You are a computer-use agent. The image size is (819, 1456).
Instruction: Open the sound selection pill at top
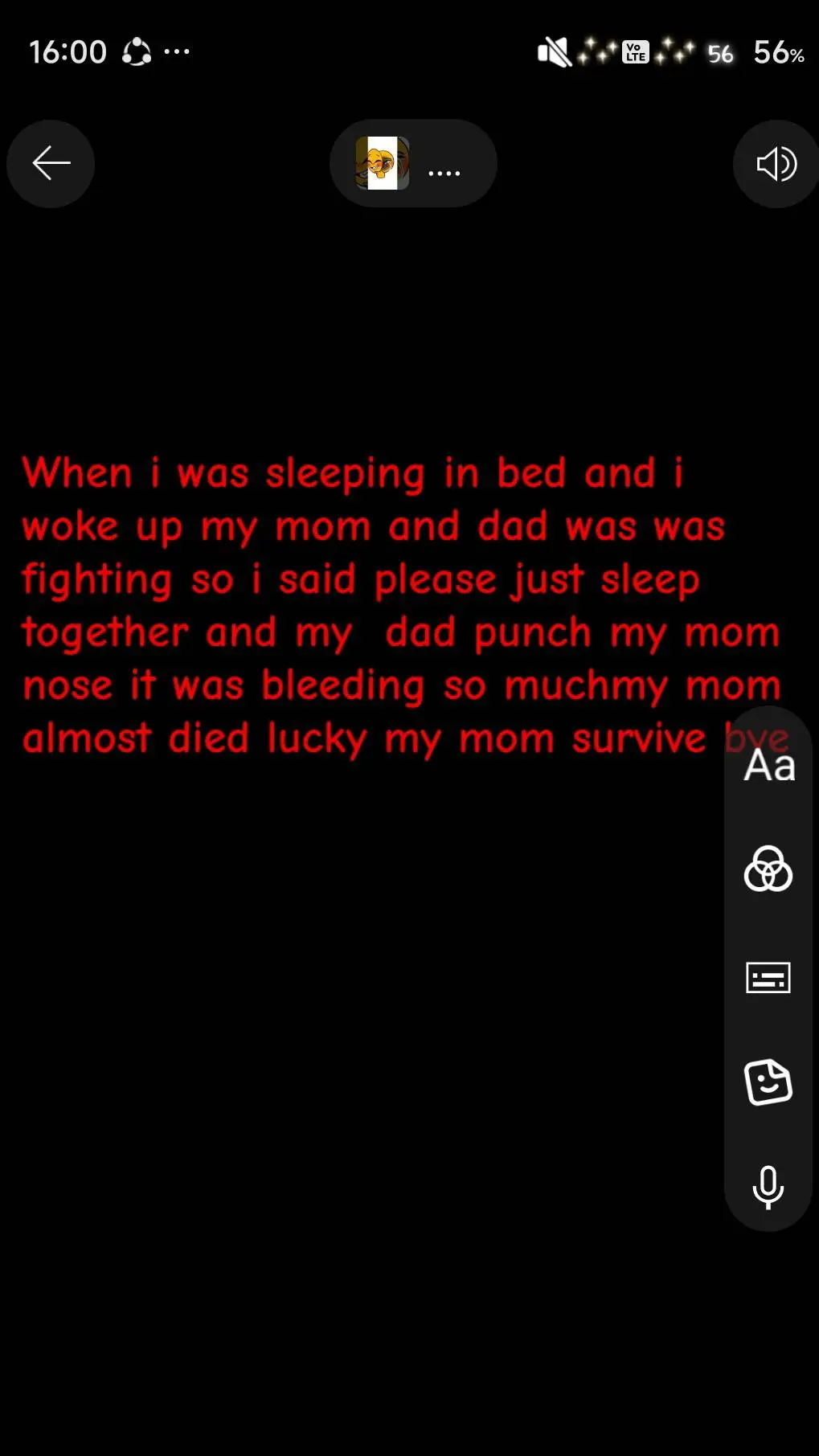tap(413, 164)
